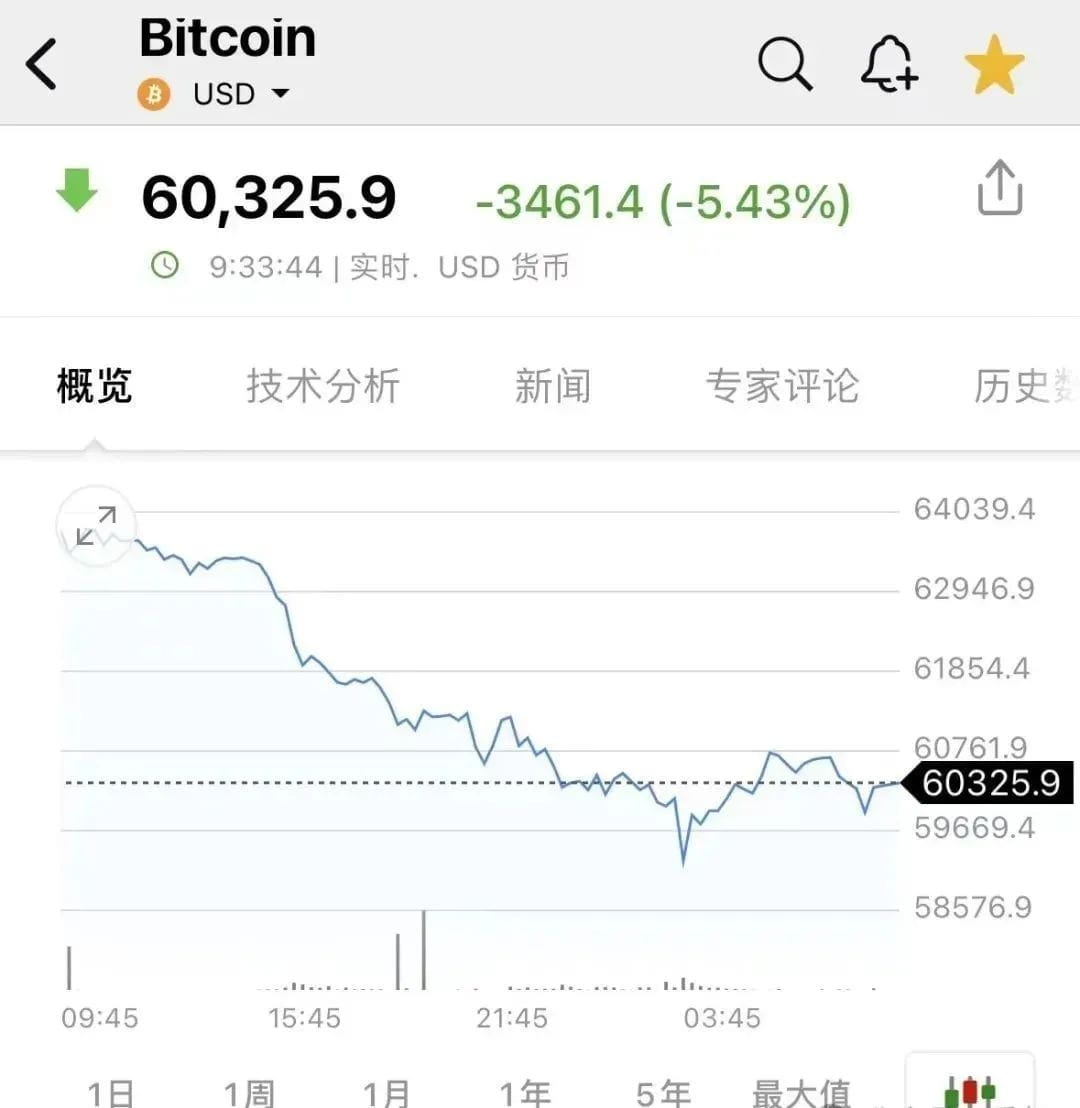1080x1108 pixels.
Task: Switch to candlestick chart view
Action: pos(968,1092)
